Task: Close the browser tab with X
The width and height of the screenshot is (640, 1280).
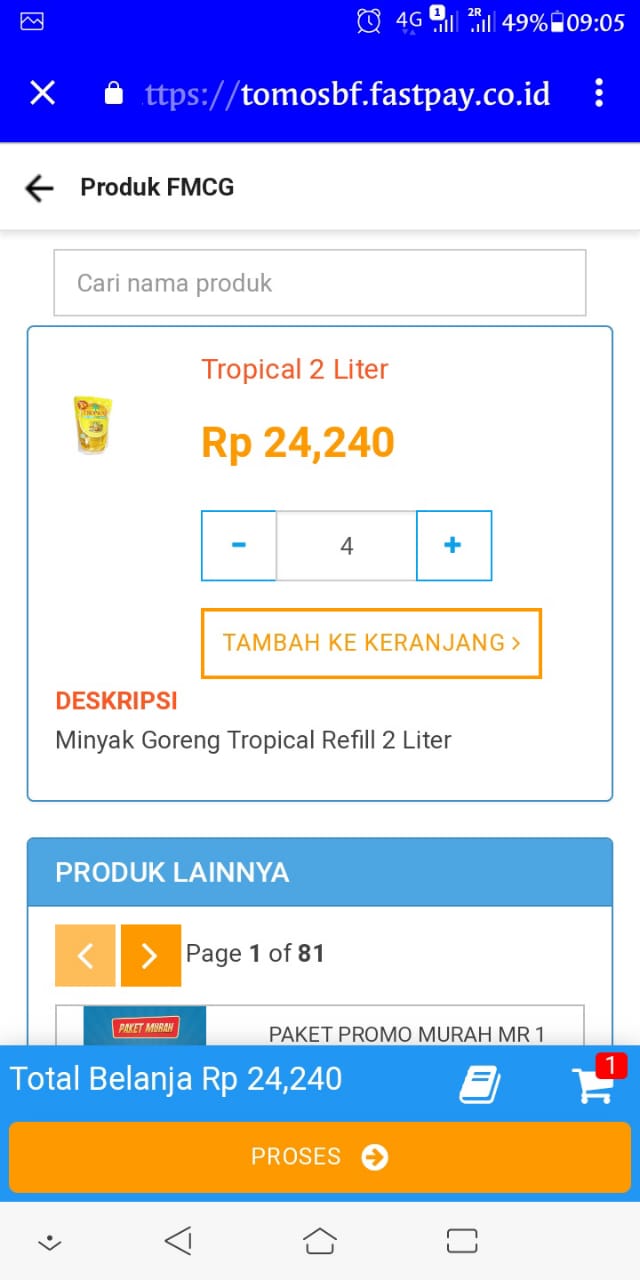Action: point(42,93)
